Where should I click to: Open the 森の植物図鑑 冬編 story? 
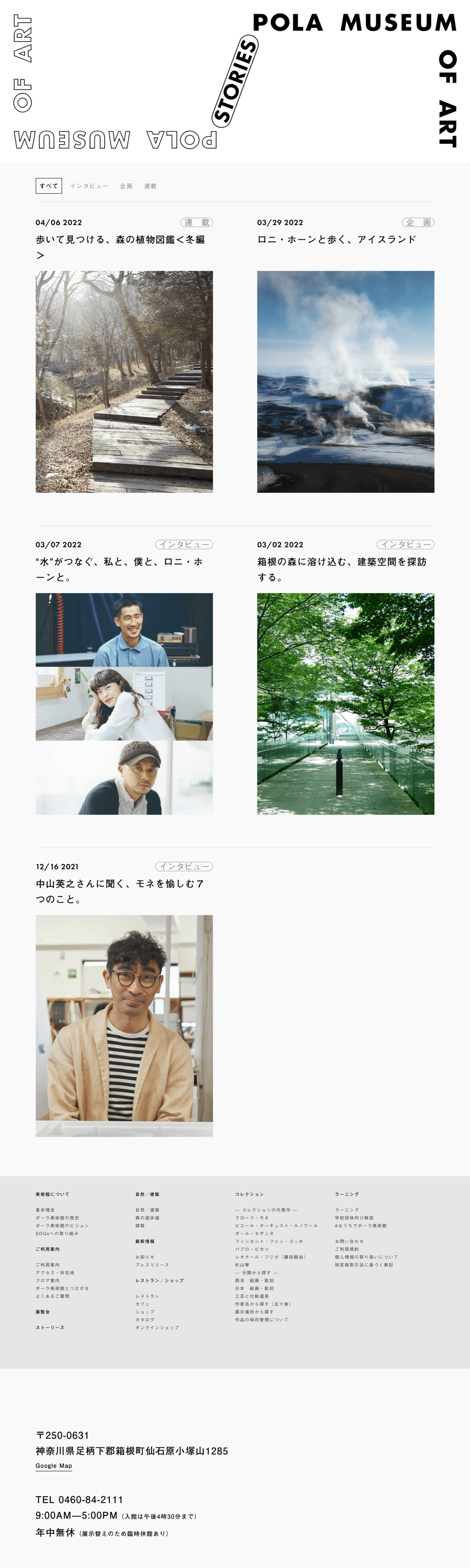coord(124,381)
